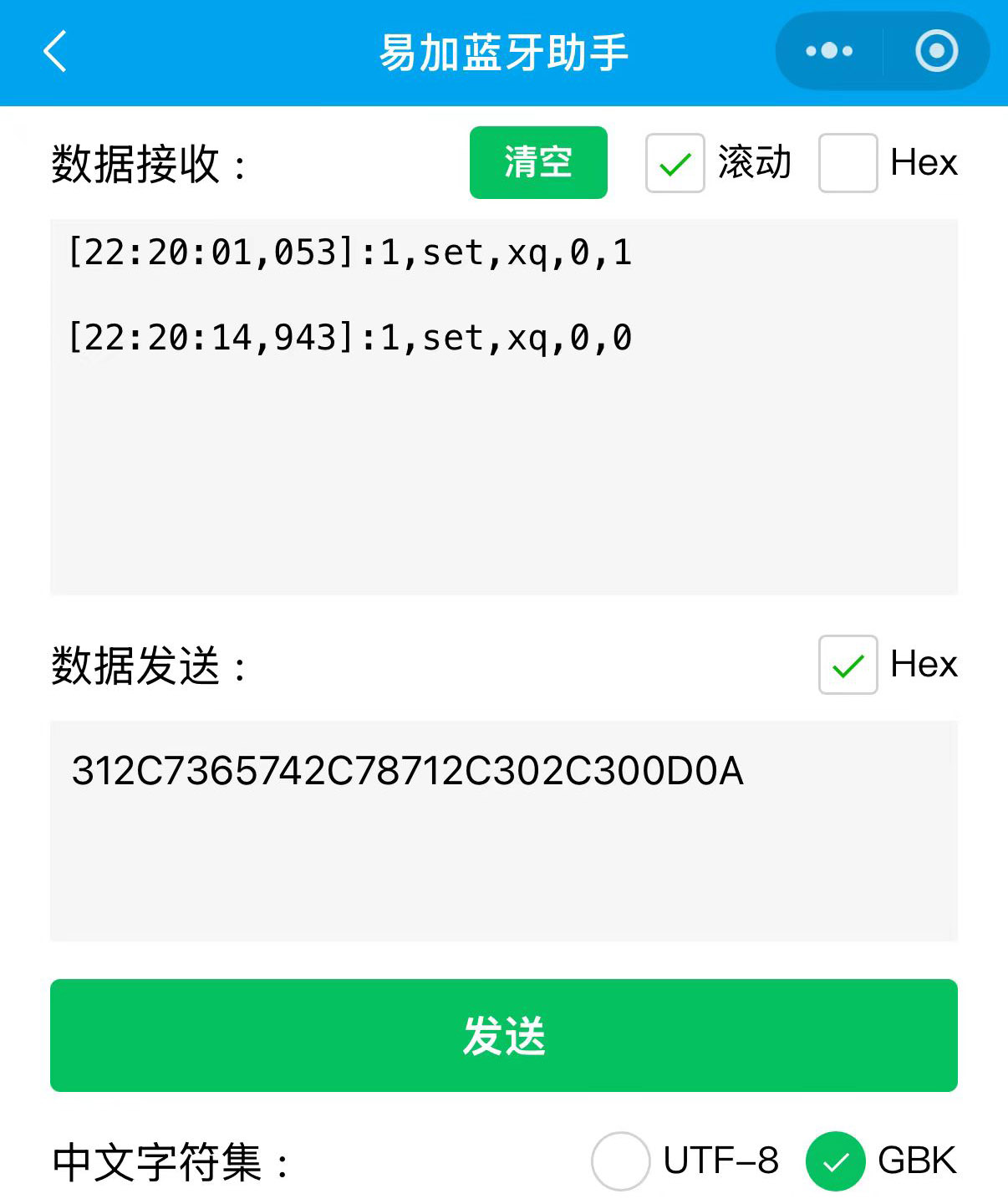Tap 清空 to clear received data
Screen dimensions: 1008x1204
coord(538,162)
